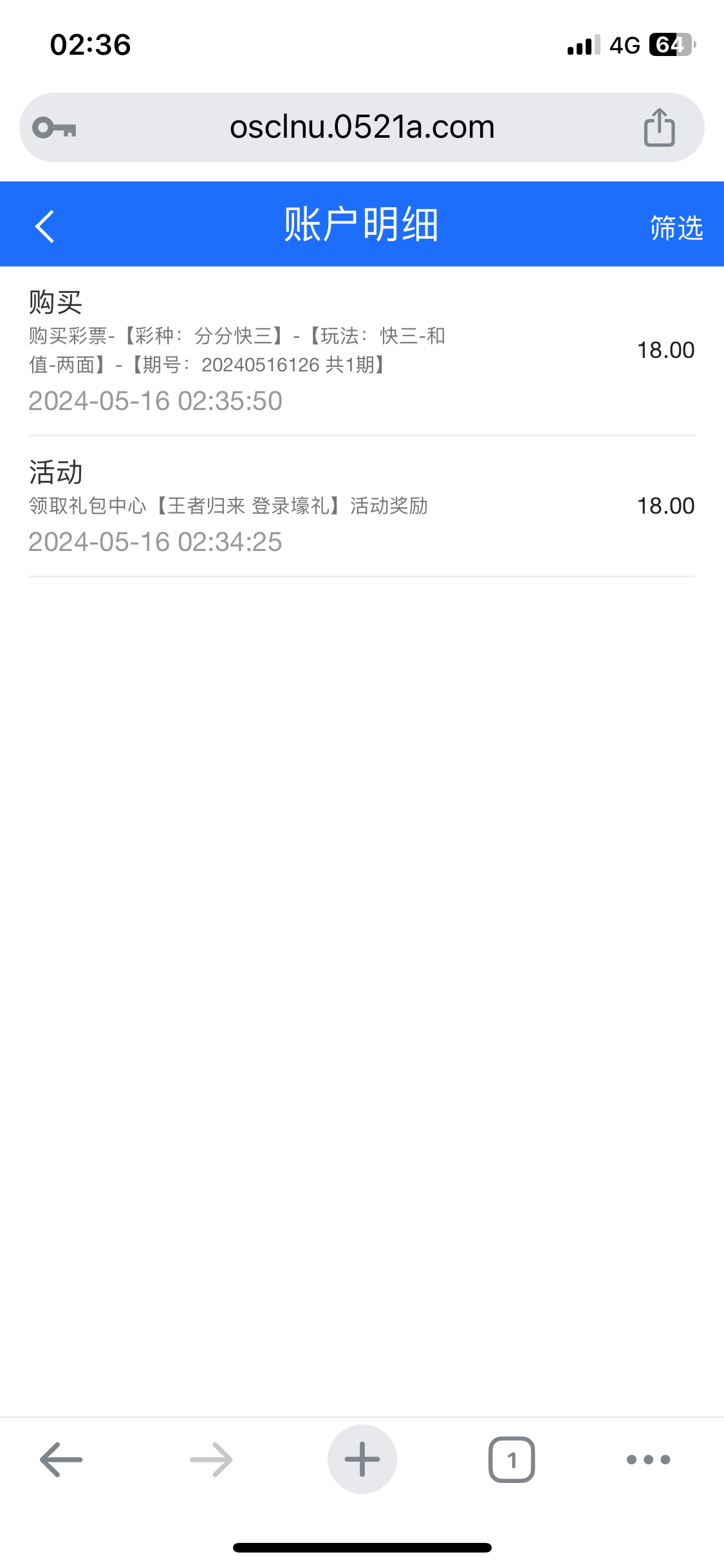Navigate back in the browser toolbar

click(61, 1459)
